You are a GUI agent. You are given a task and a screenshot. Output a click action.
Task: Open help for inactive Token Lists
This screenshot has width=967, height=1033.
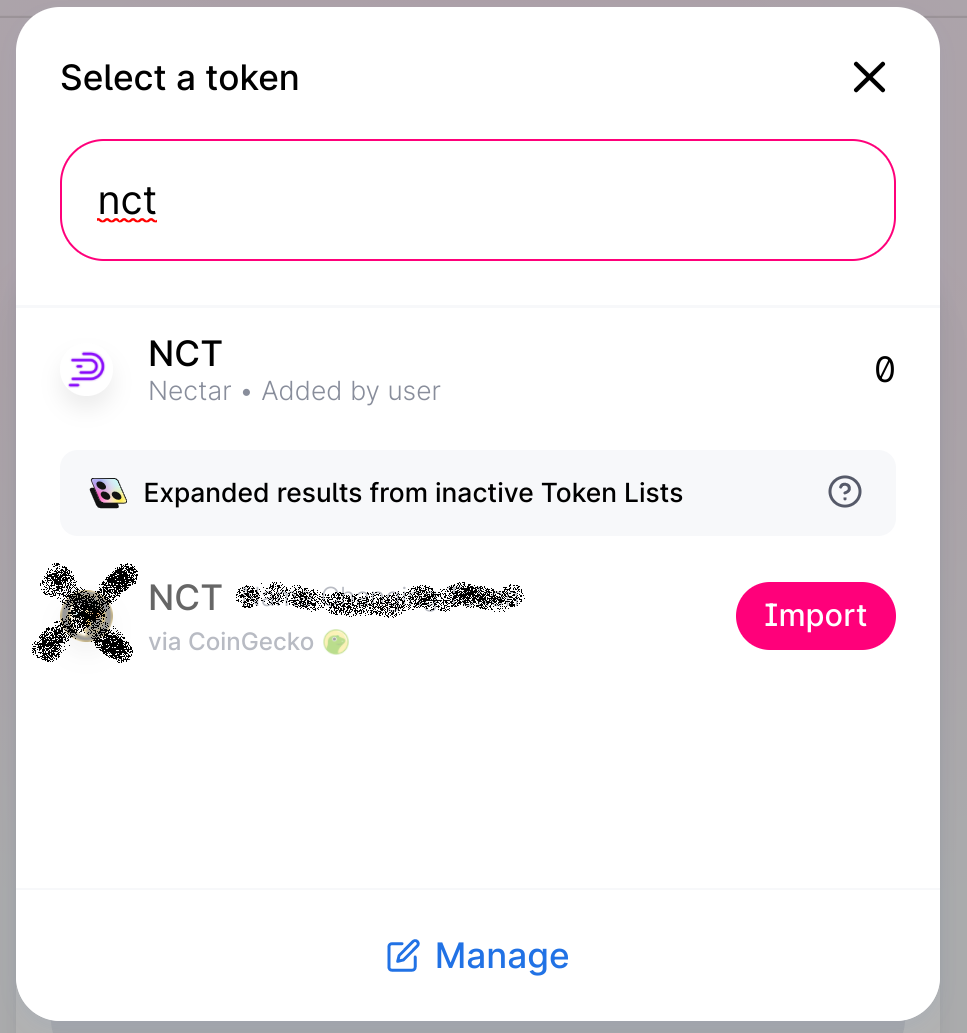click(x=845, y=492)
